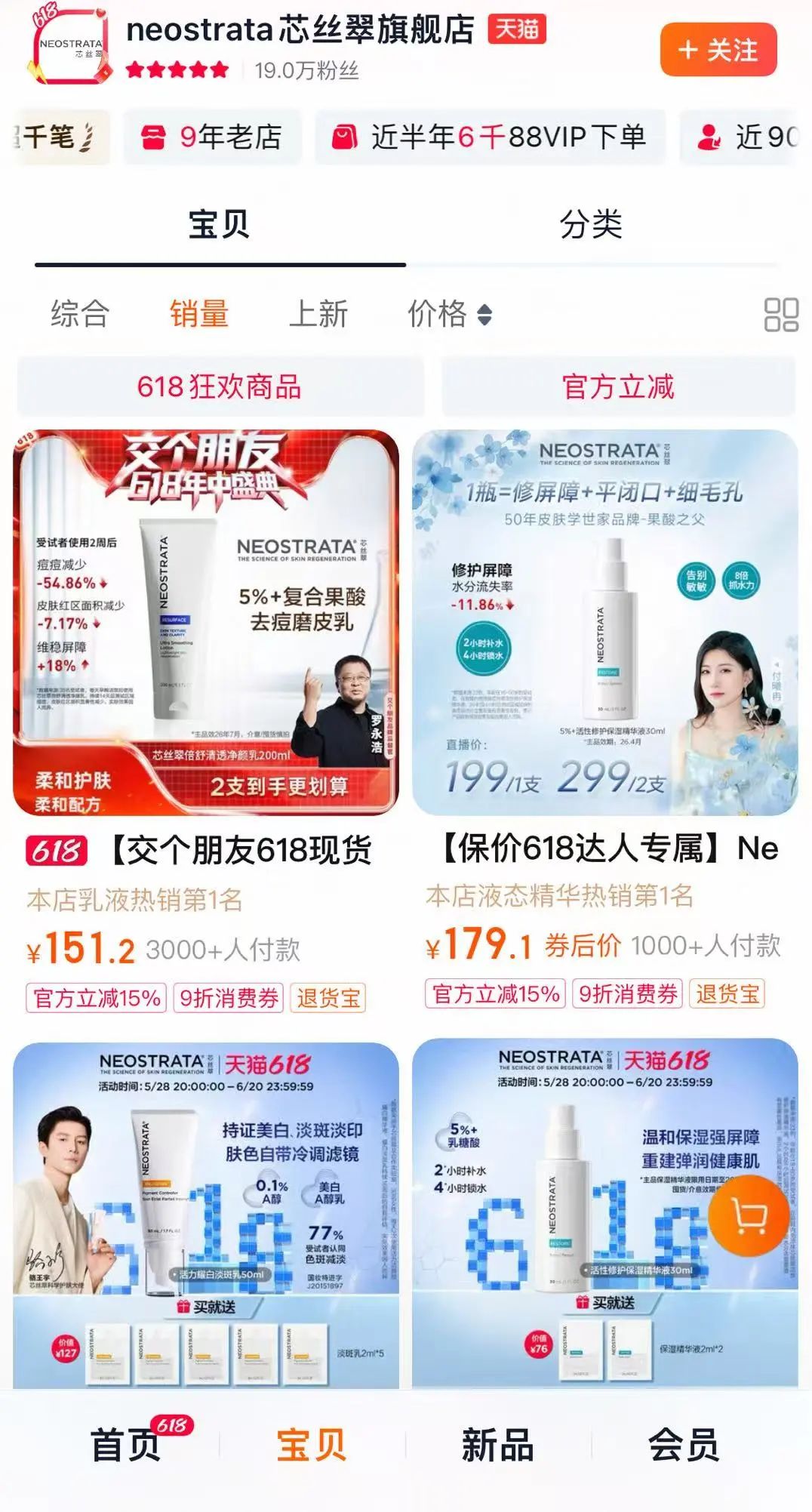This screenshot has width=812, height=1512.
Task: Select the 宝贝 top tab
Action: tap(219, 224)
